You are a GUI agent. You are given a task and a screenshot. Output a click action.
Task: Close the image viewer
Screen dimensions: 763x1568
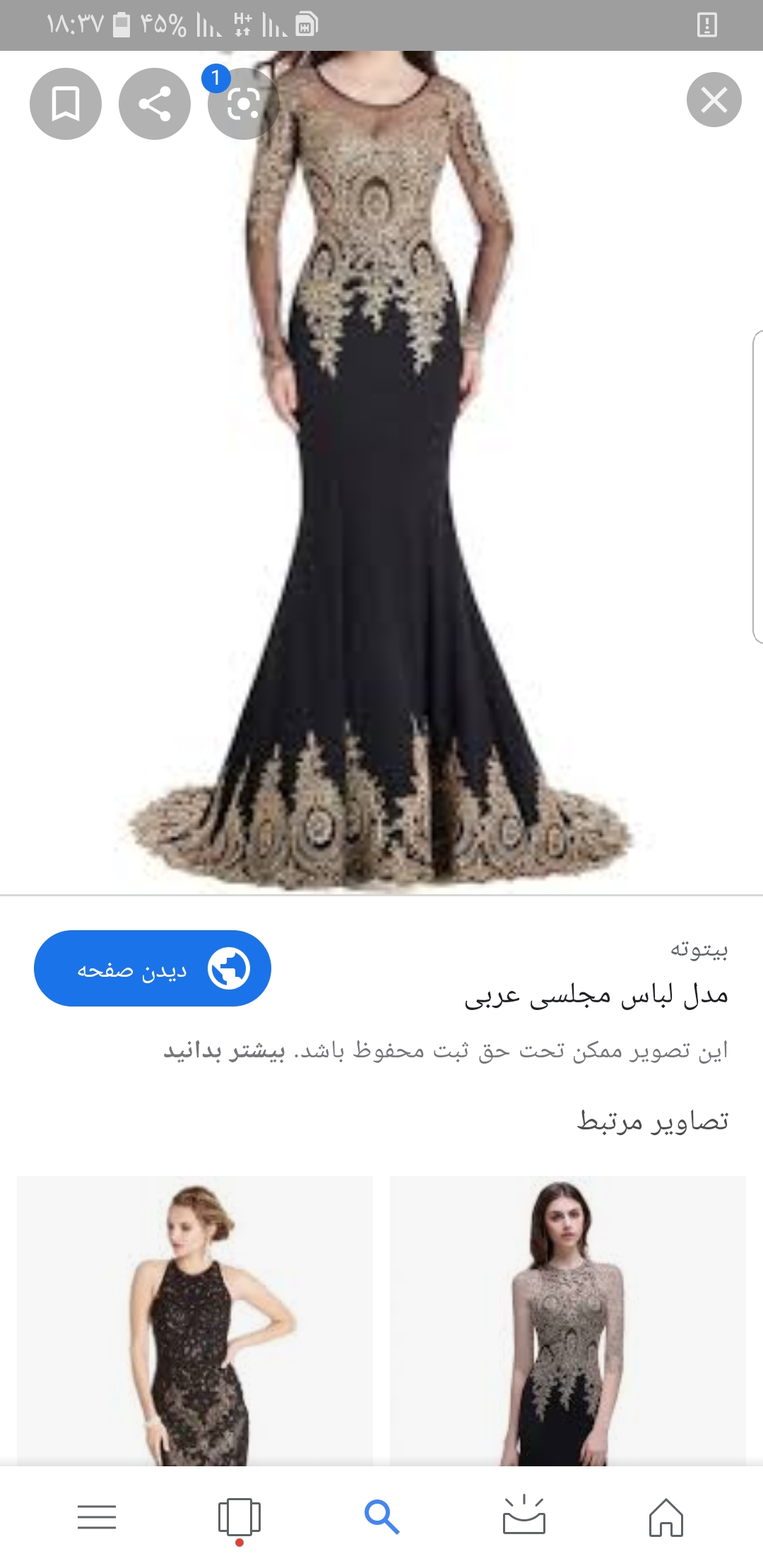point(714,100)
